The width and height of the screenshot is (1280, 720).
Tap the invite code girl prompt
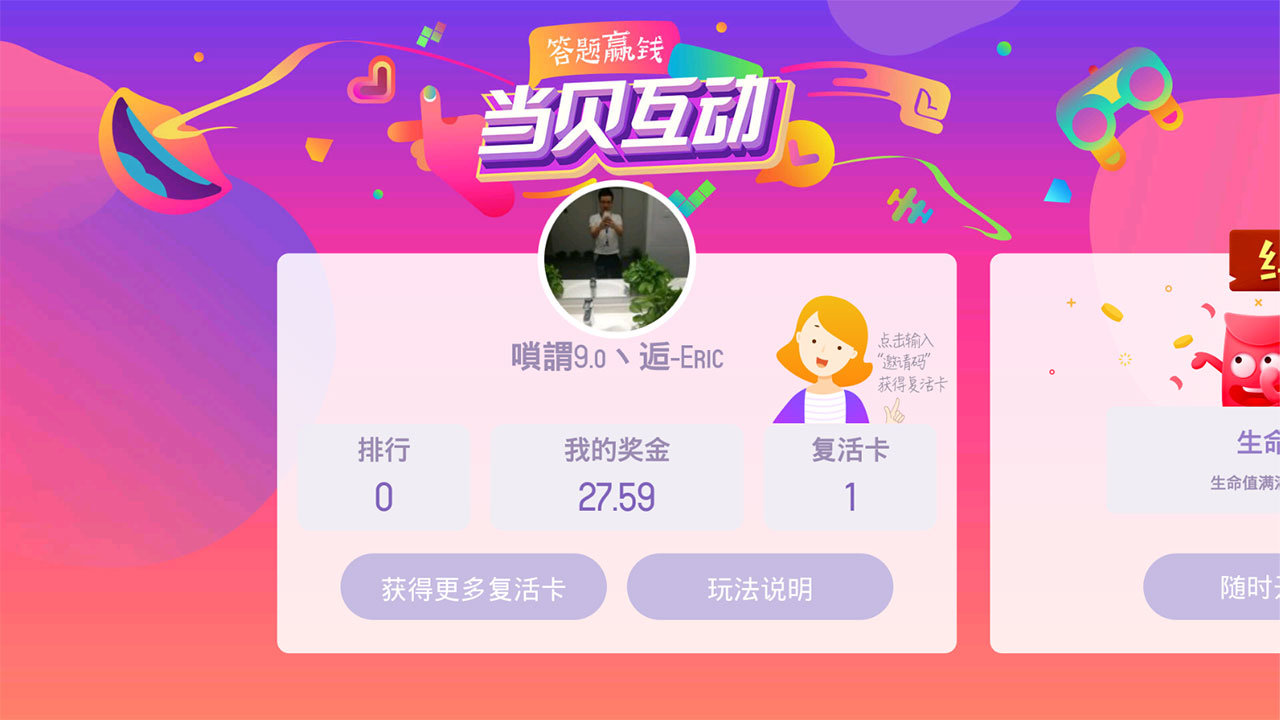(860, 360)
